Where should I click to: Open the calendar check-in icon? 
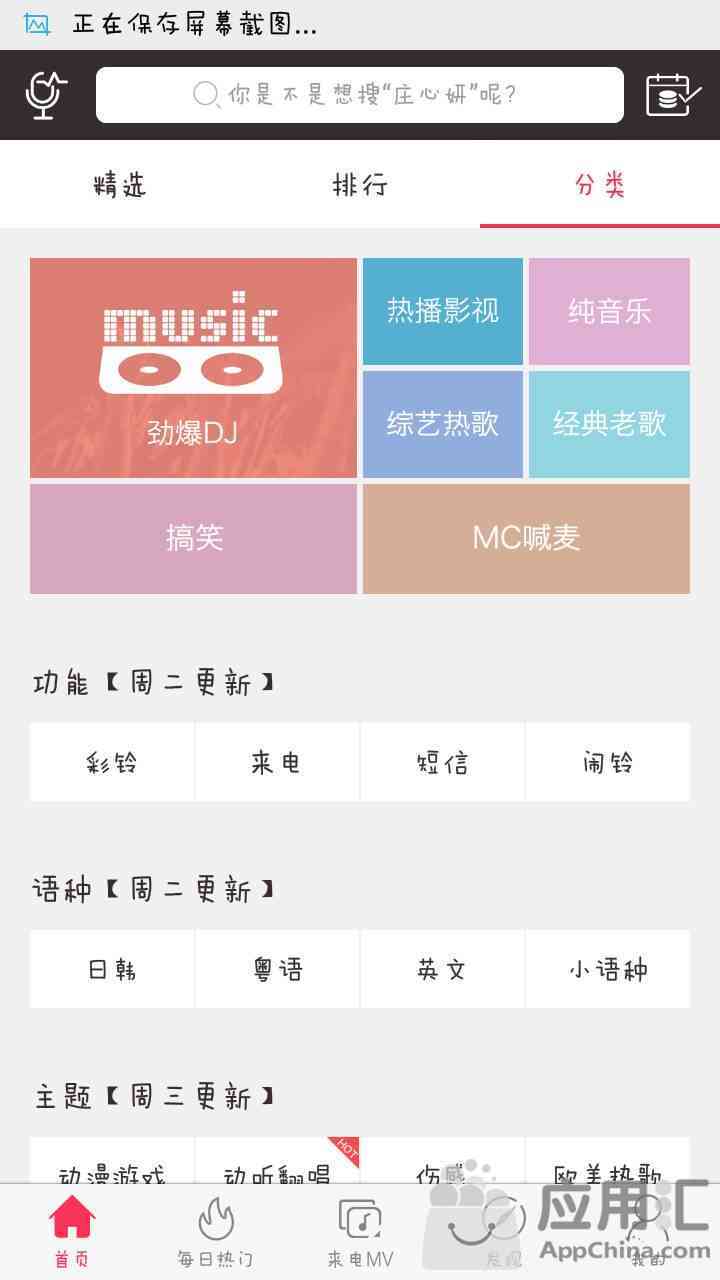pyautogui.click(x=673, y=95)
